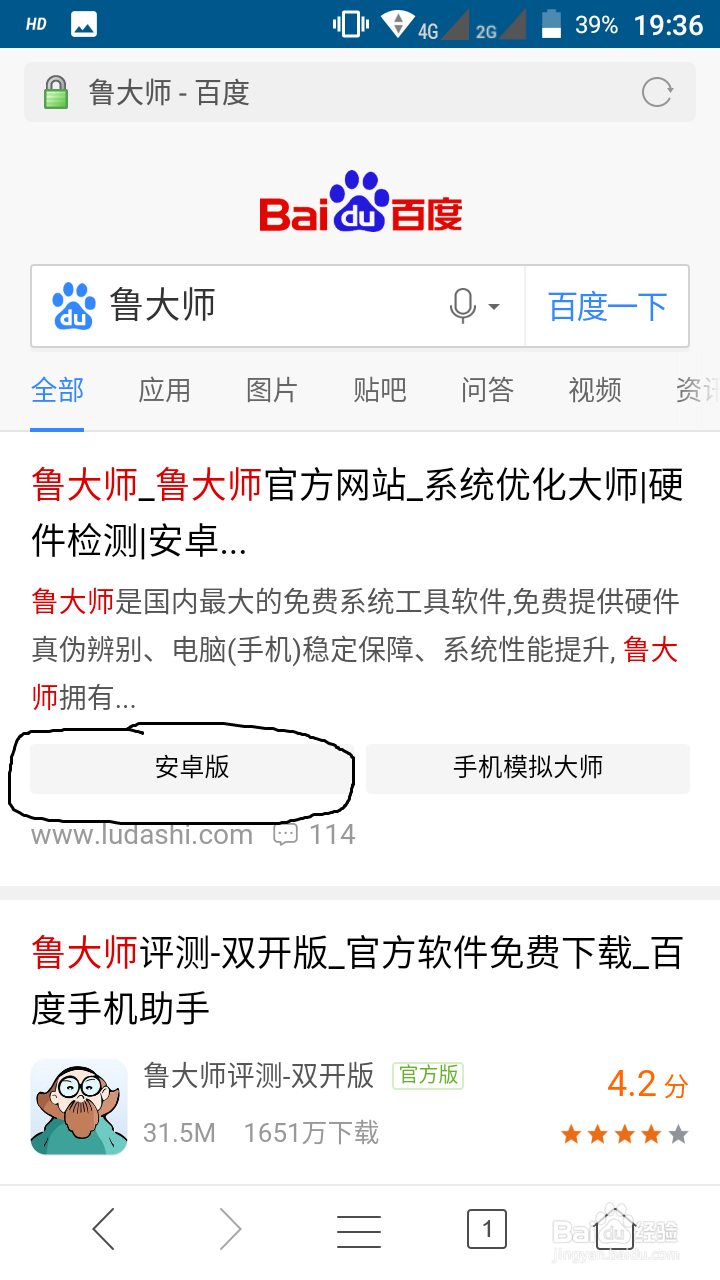Switch to the 全部 results tab
Viewport: 720px width, 1280px height.
tap(57, 390)
